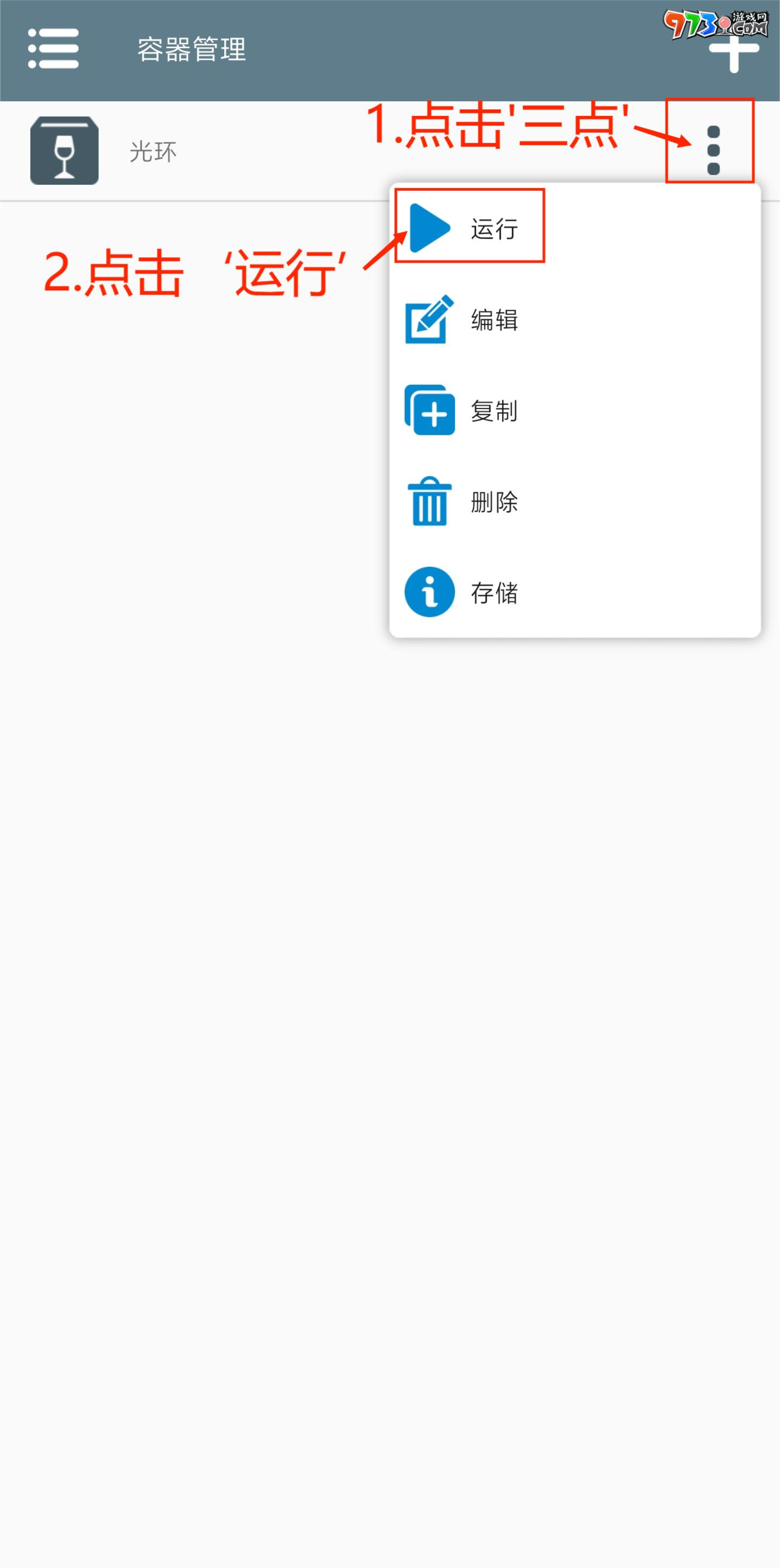
Task: Select 复制 to duplicate the container
Action: (494, 411)
